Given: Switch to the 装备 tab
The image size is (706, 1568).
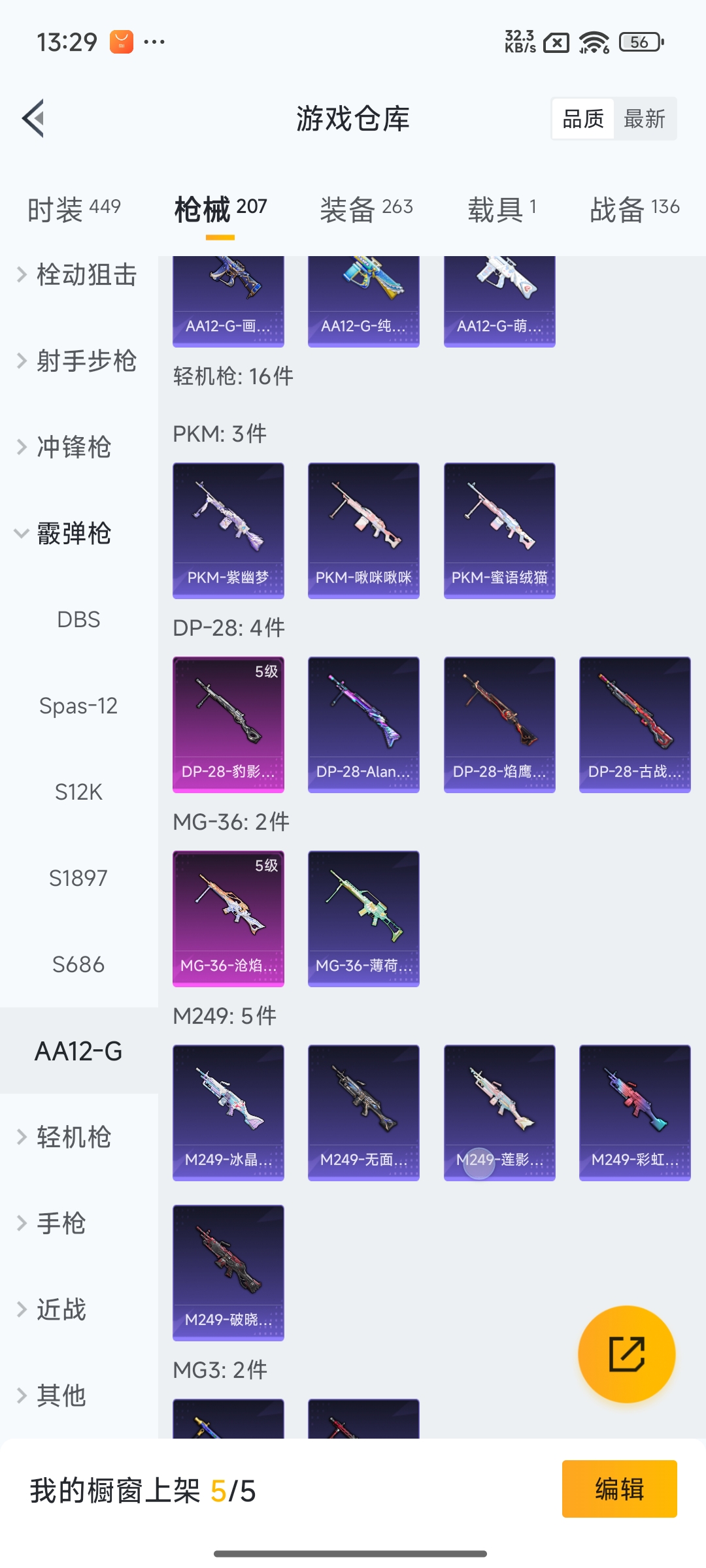Looking at the screenshot, I should [x=366, y=209].
